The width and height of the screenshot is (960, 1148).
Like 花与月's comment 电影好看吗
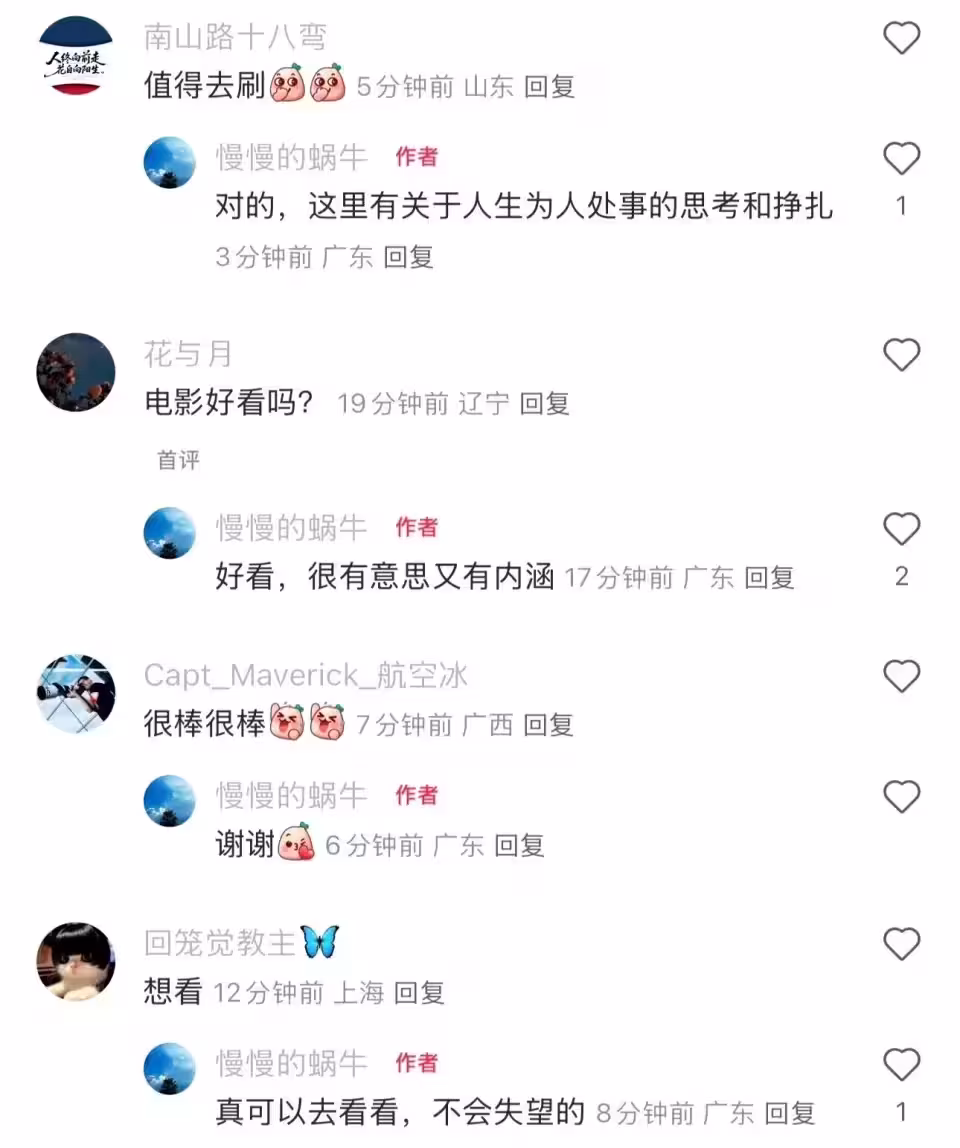coord(902,355)
